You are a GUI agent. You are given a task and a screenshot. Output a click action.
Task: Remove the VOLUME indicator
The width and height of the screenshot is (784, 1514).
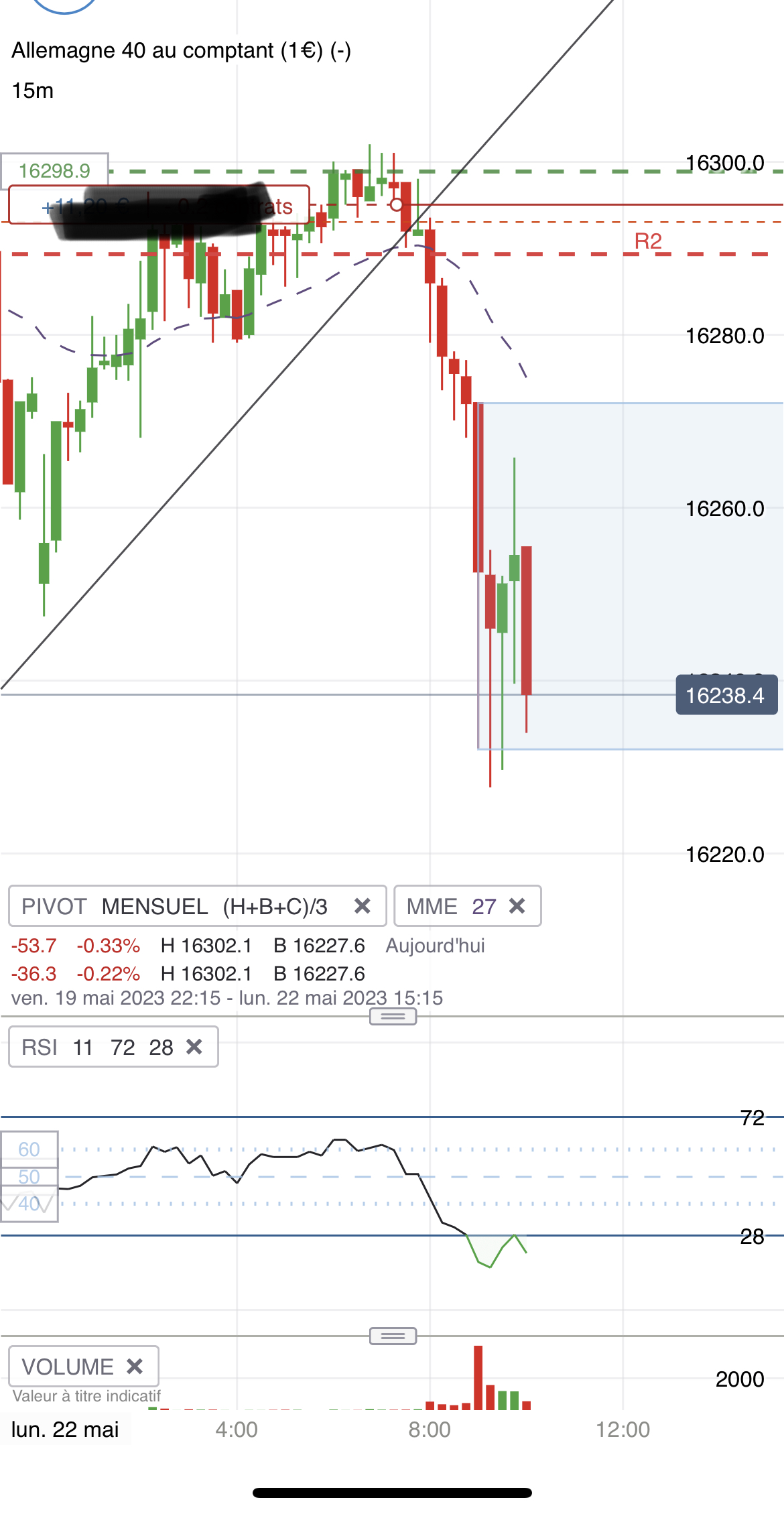135,1366
